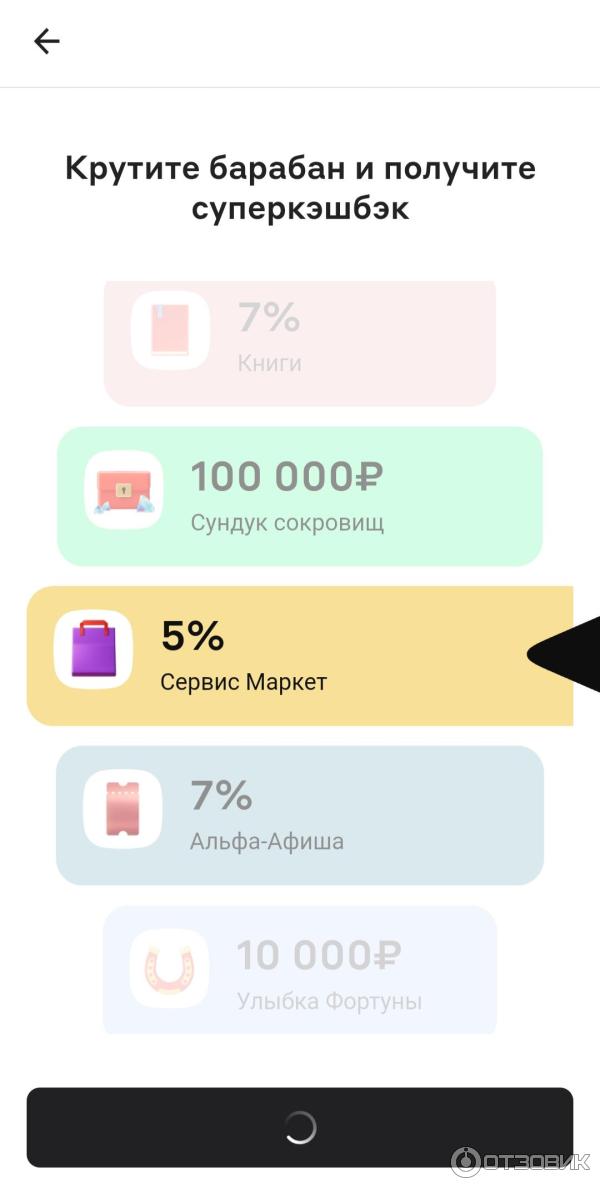Go back with the arrow icon

click(47, 41)
